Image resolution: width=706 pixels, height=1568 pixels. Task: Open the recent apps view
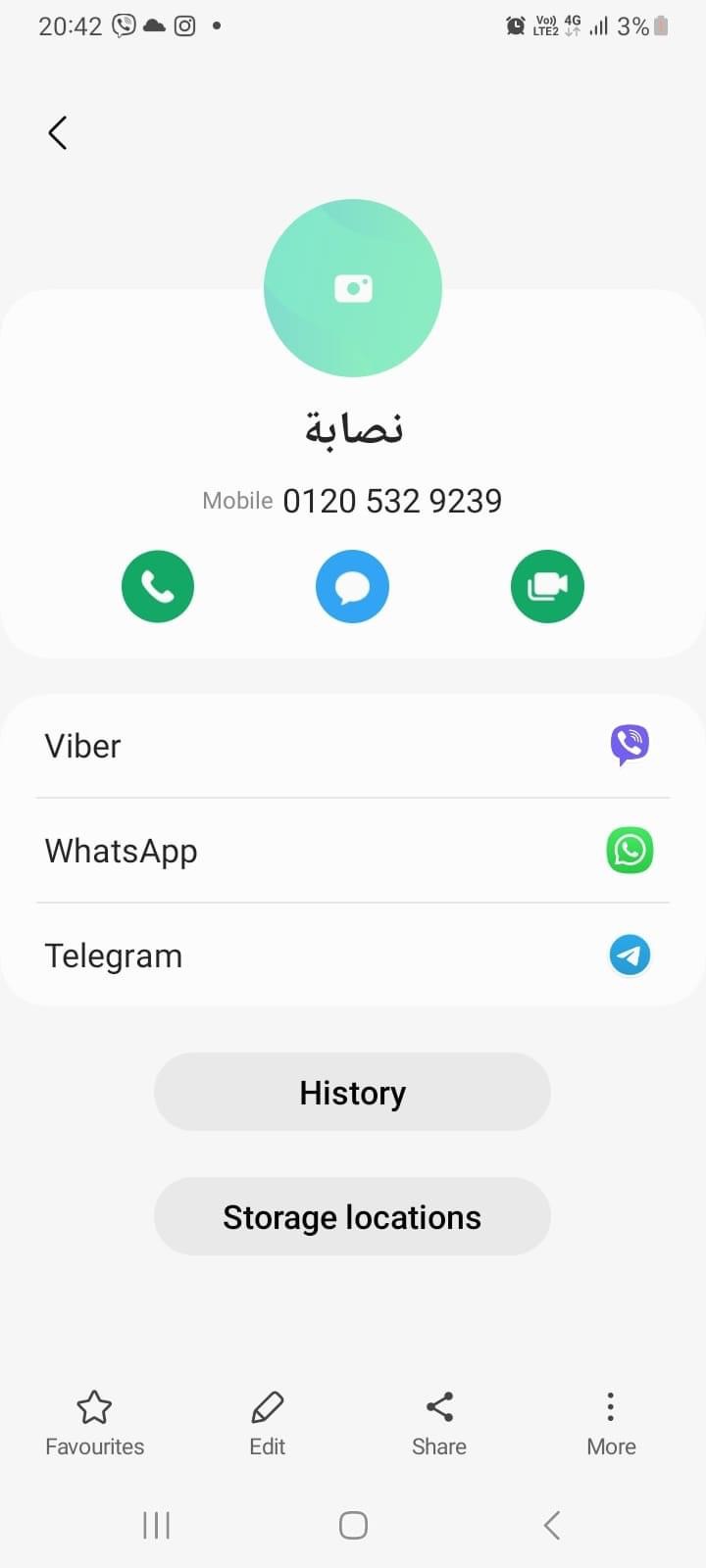157,1525
